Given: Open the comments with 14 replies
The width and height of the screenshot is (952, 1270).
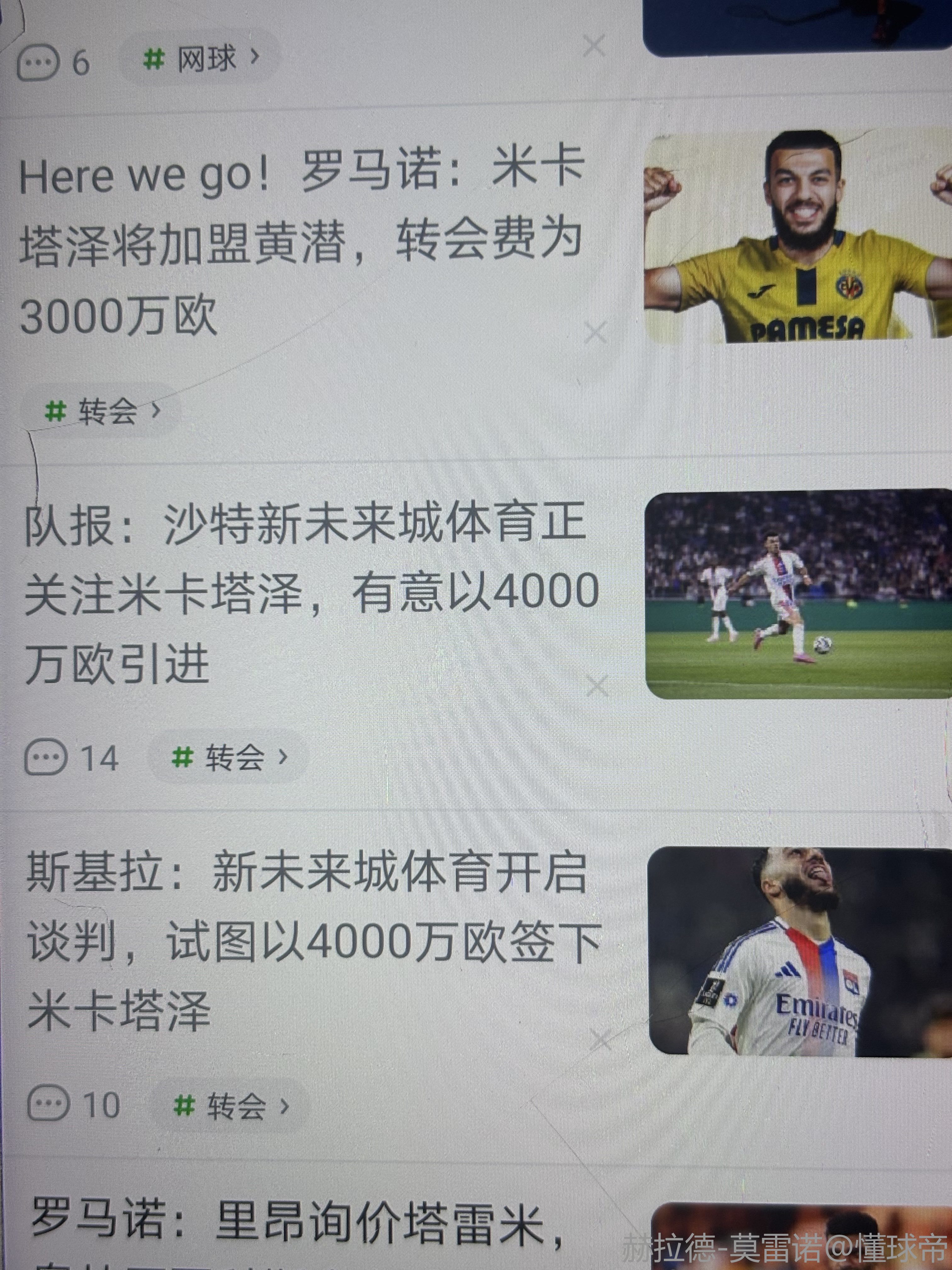Looking at the screenshot, I should pos(71,758).
